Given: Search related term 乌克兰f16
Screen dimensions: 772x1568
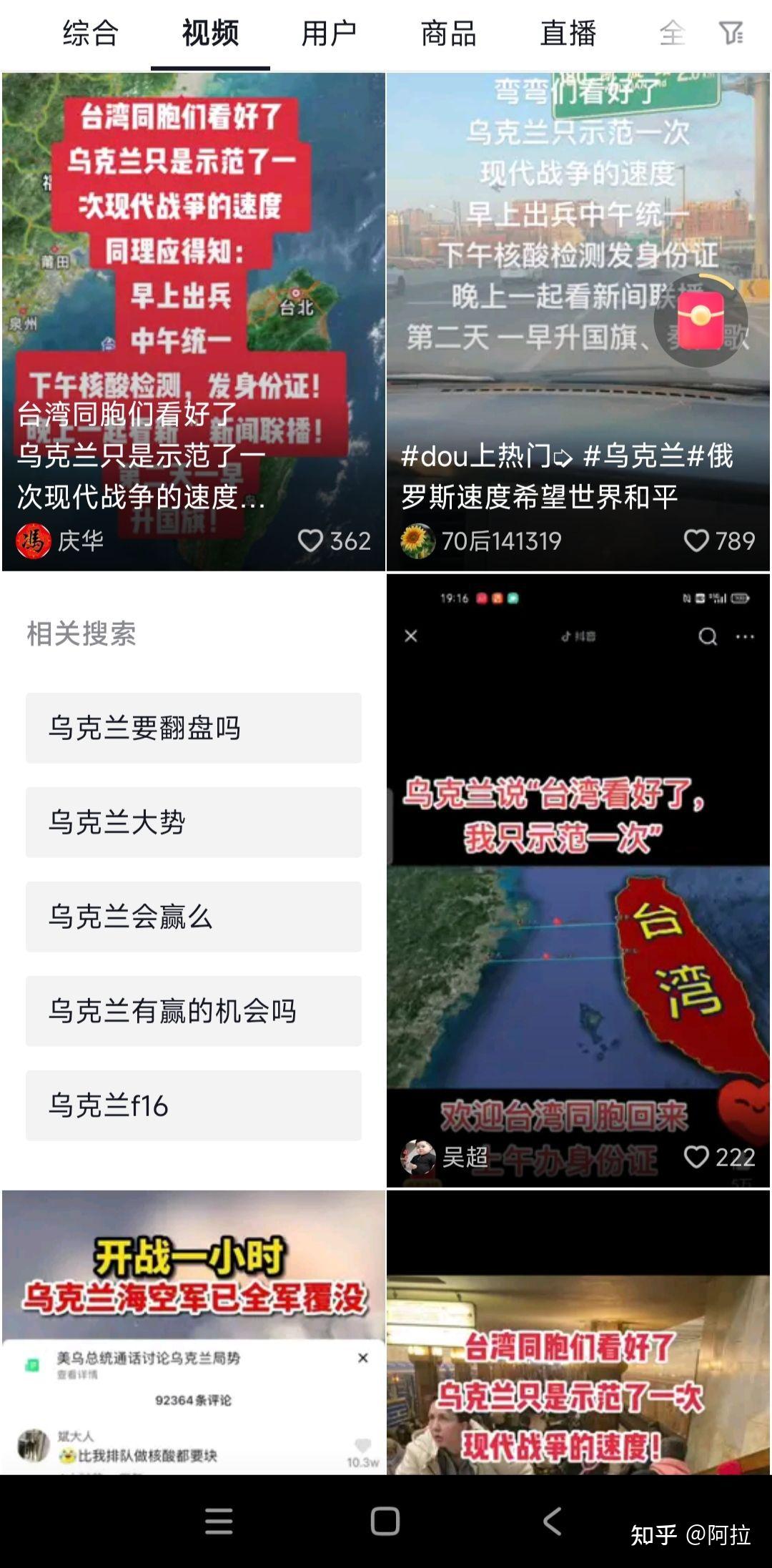Looking at the screenshot, I should pos(193,1105).
